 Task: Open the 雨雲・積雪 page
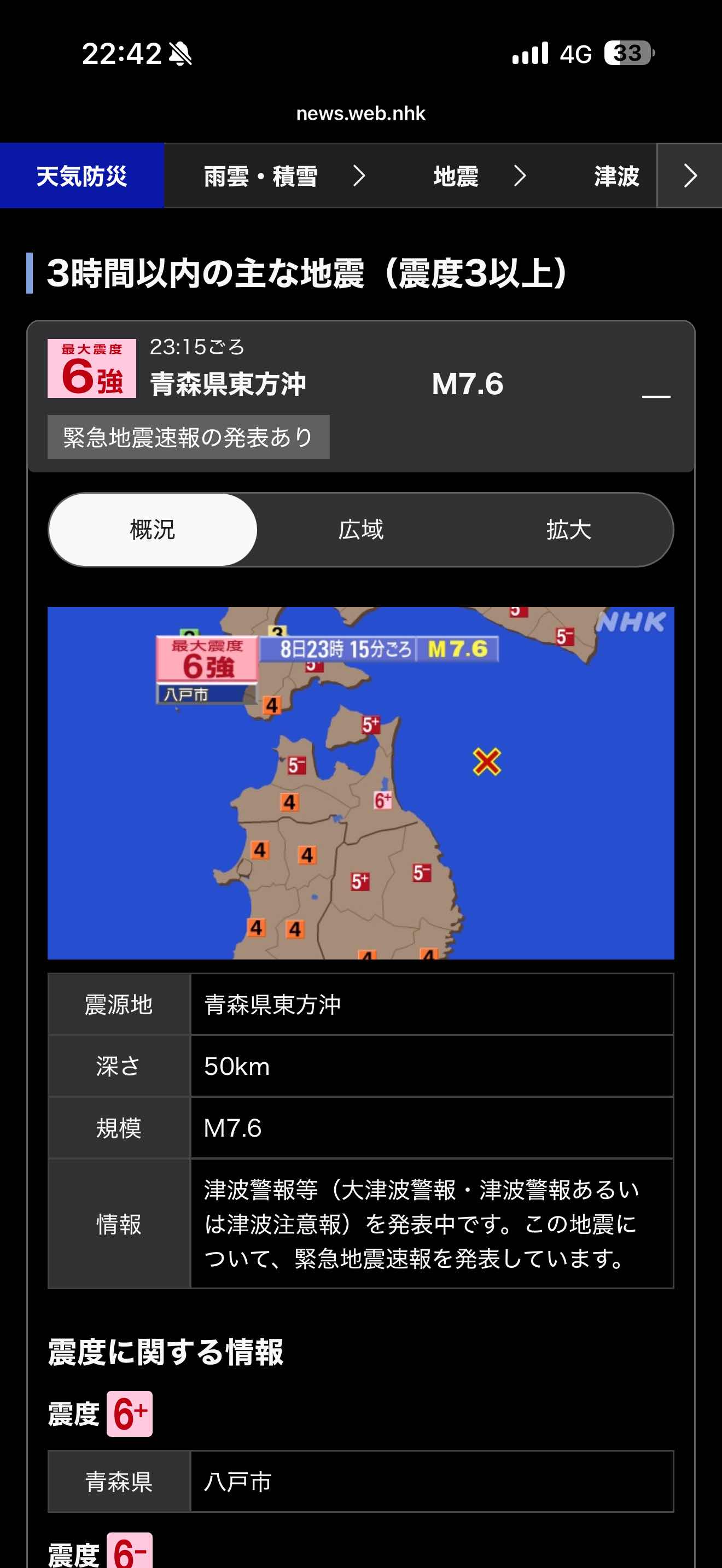pos(283,176)
